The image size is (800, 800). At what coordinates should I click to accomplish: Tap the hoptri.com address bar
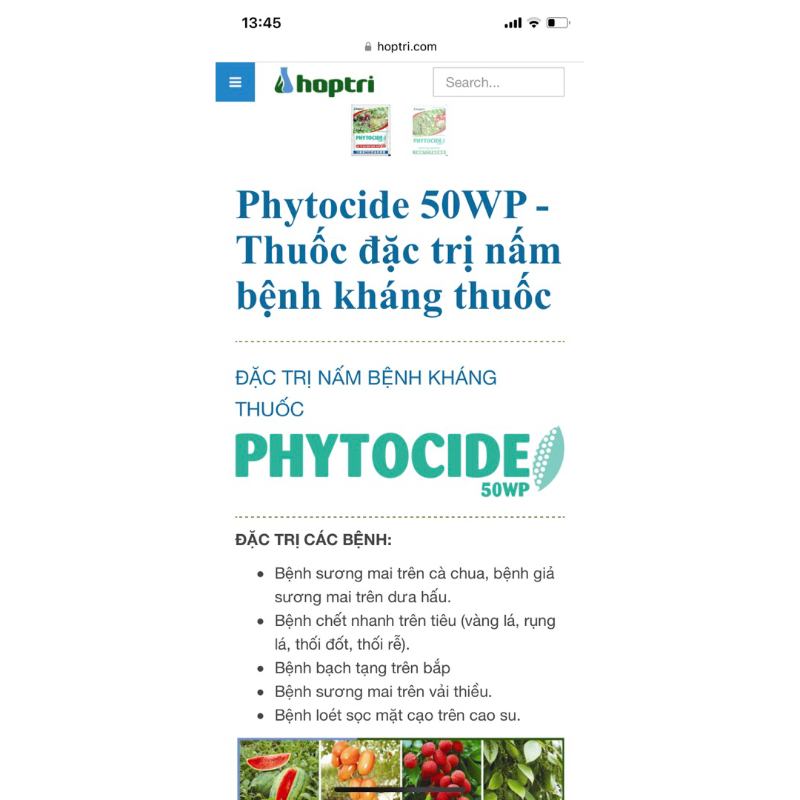(400, 46)
